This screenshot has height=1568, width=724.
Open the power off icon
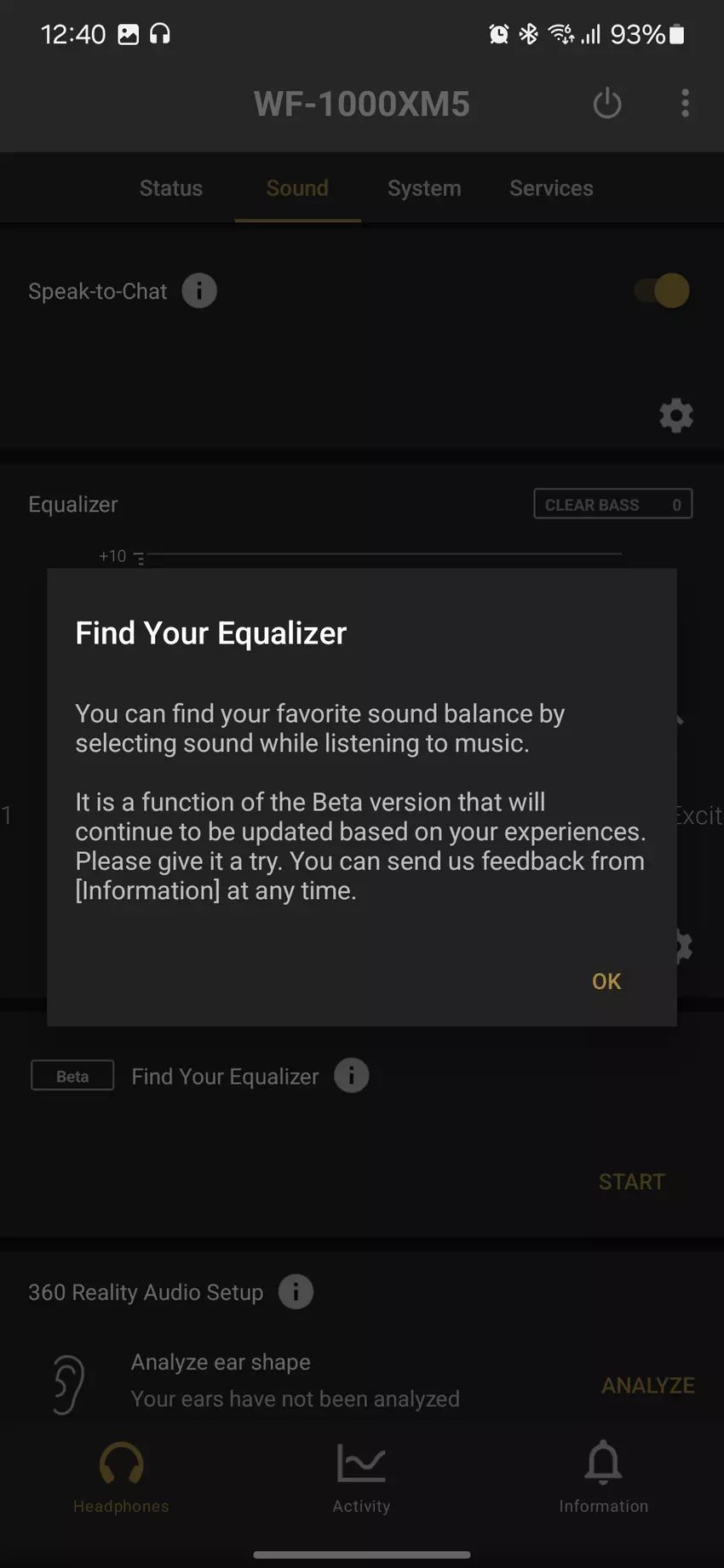pos(607,104)
